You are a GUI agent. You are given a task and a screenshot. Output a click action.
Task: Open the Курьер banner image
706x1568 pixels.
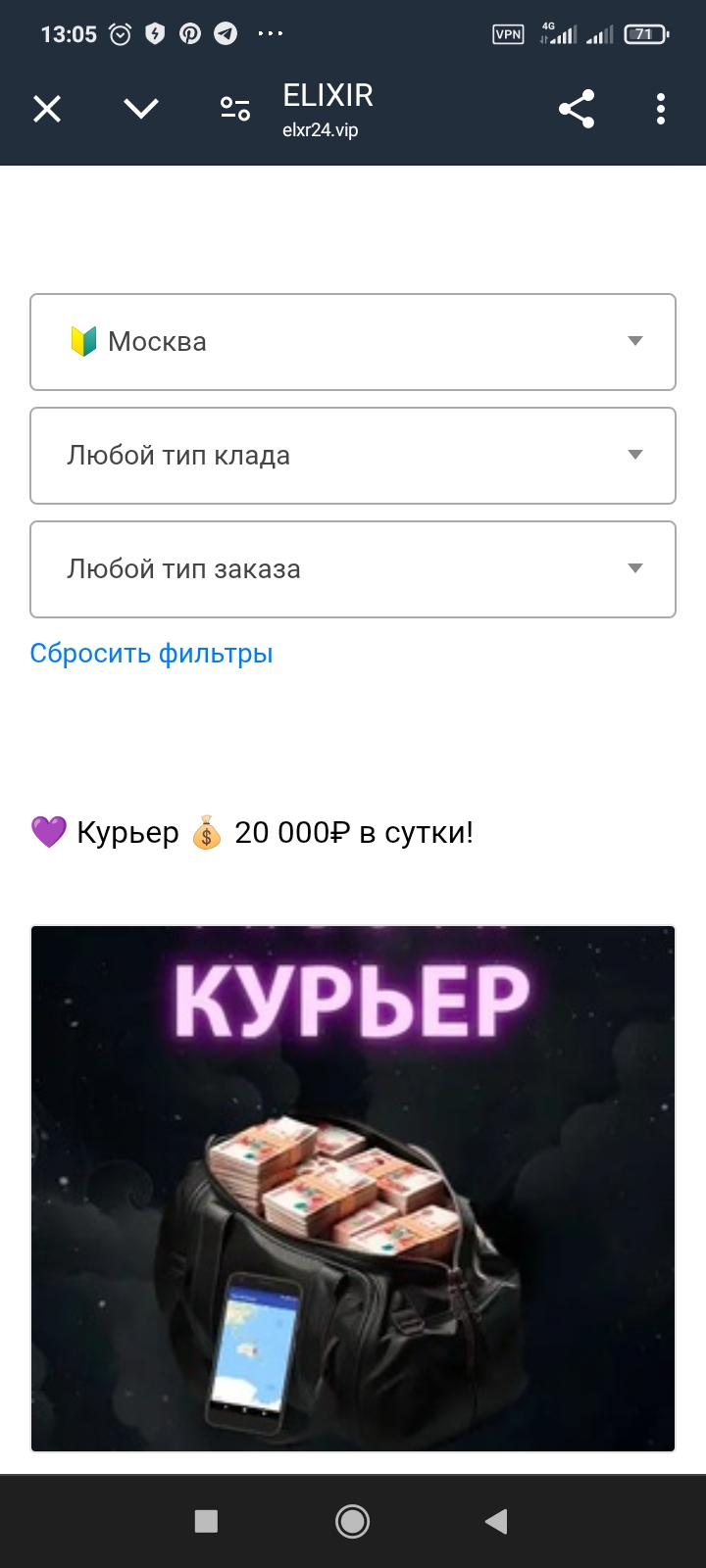(353, 1188)
